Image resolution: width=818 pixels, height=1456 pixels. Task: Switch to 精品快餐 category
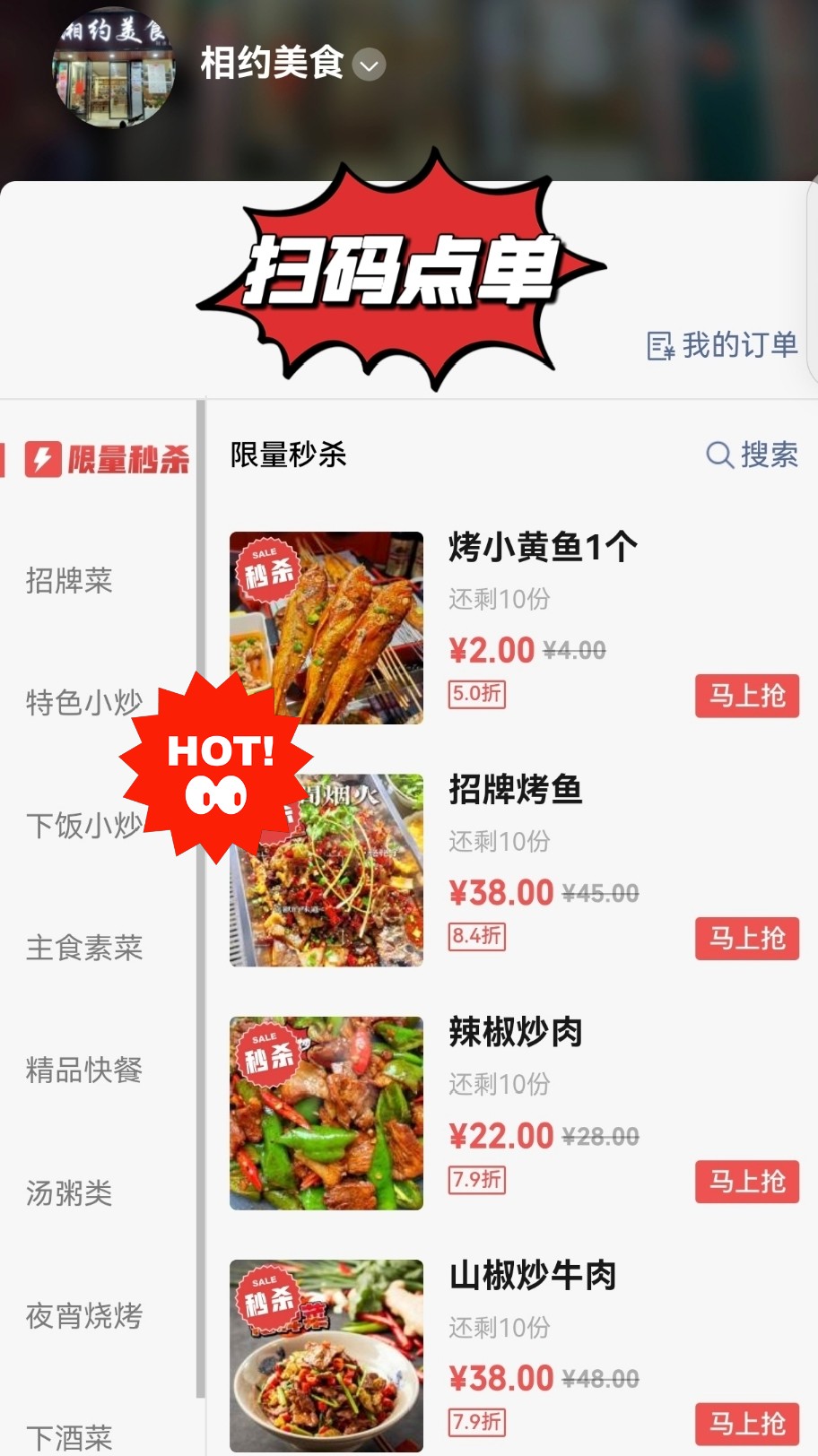pyautogui.click(x=83, y=1070)
